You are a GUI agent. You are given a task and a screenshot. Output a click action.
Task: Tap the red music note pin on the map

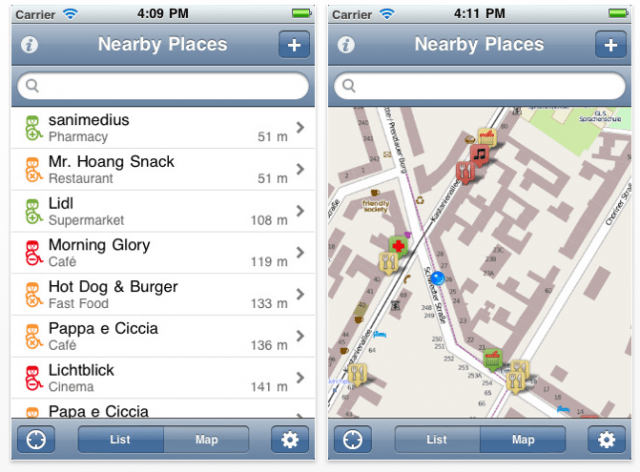pos(481,157)
